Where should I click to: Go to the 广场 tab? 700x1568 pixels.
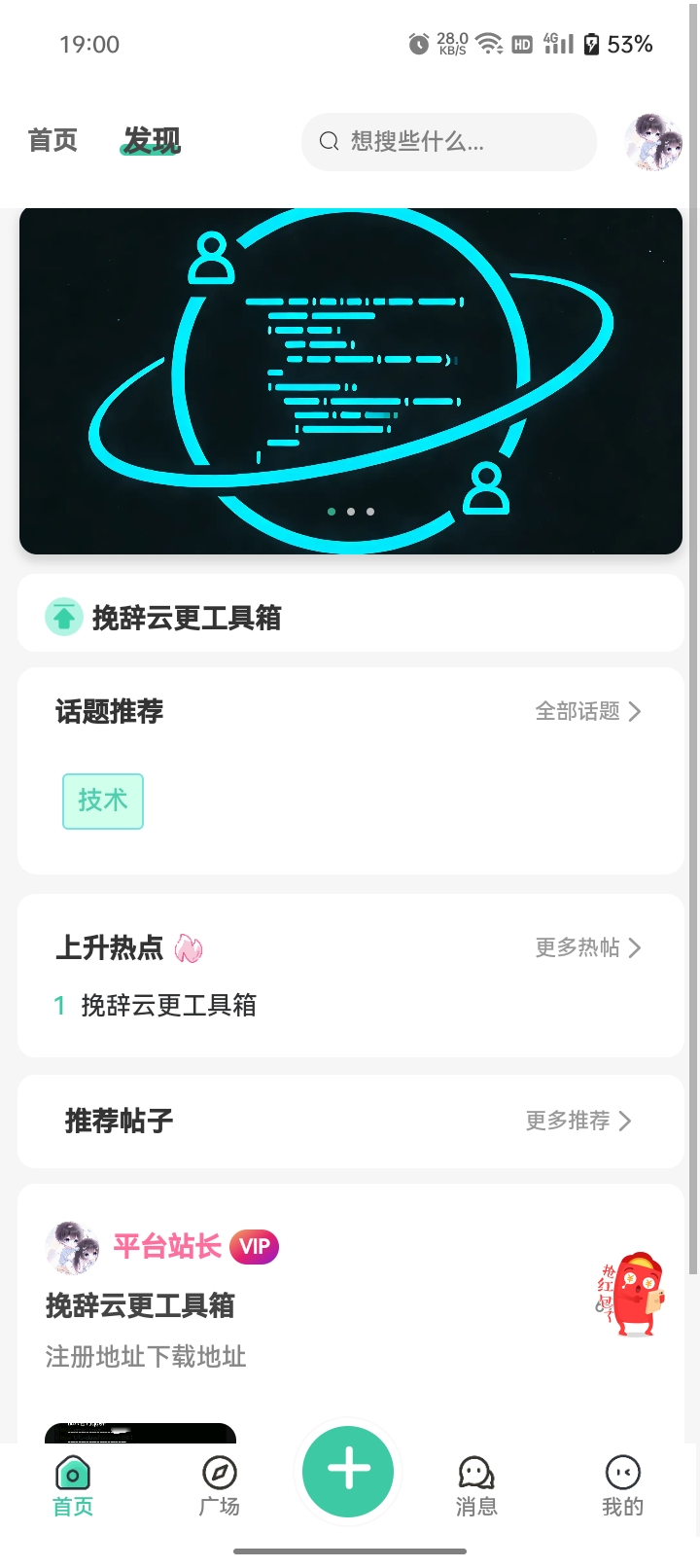coord(219,1486)
